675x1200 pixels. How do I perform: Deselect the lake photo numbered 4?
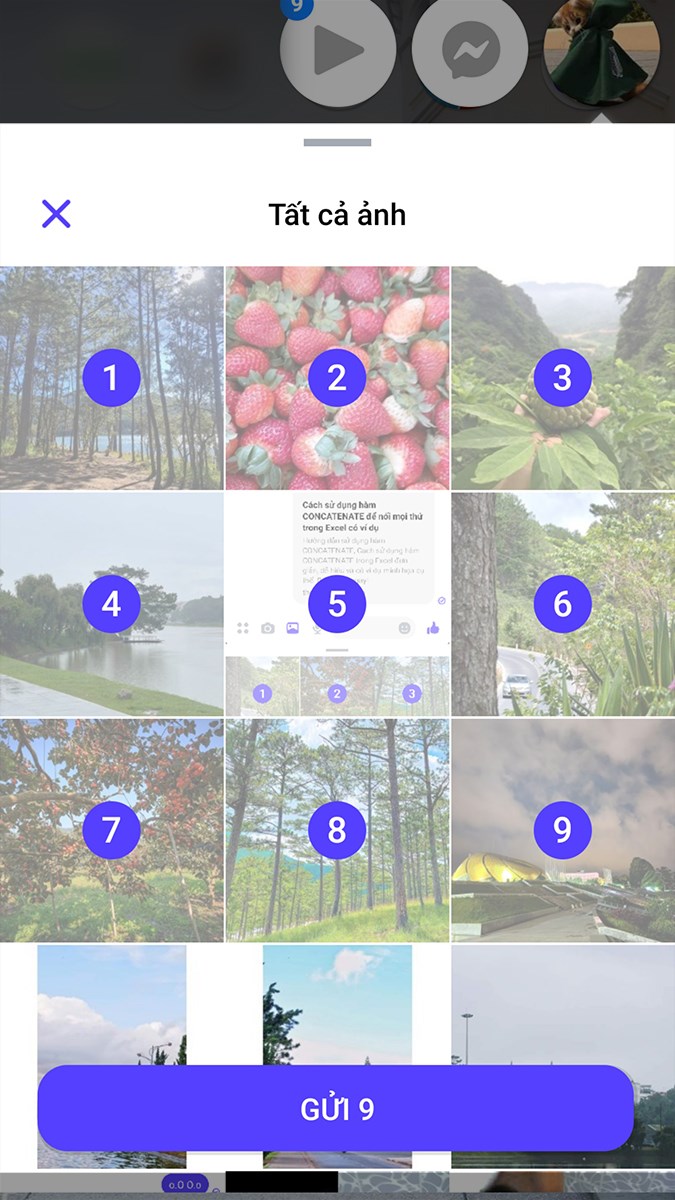111,604
